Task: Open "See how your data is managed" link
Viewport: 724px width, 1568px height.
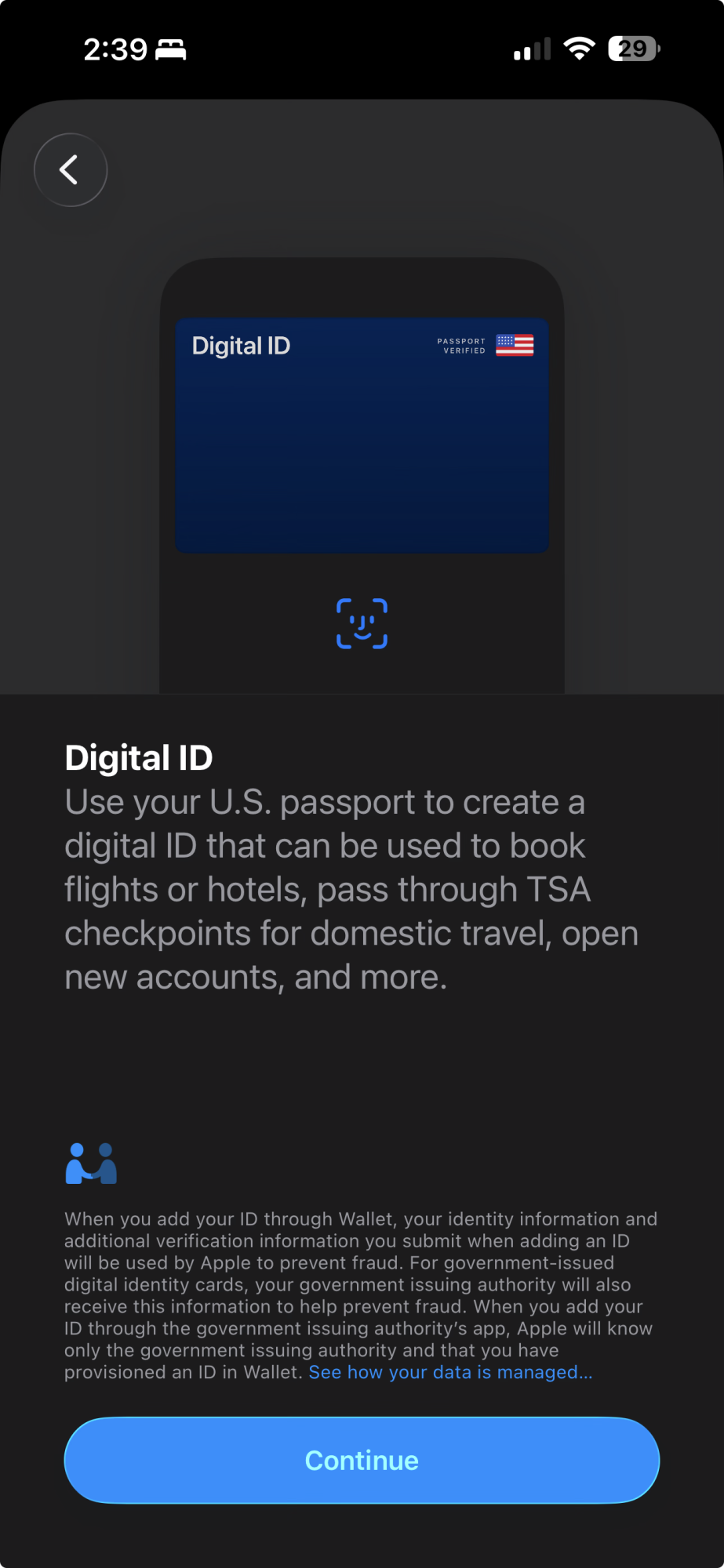Action: tap(450, 1372)
